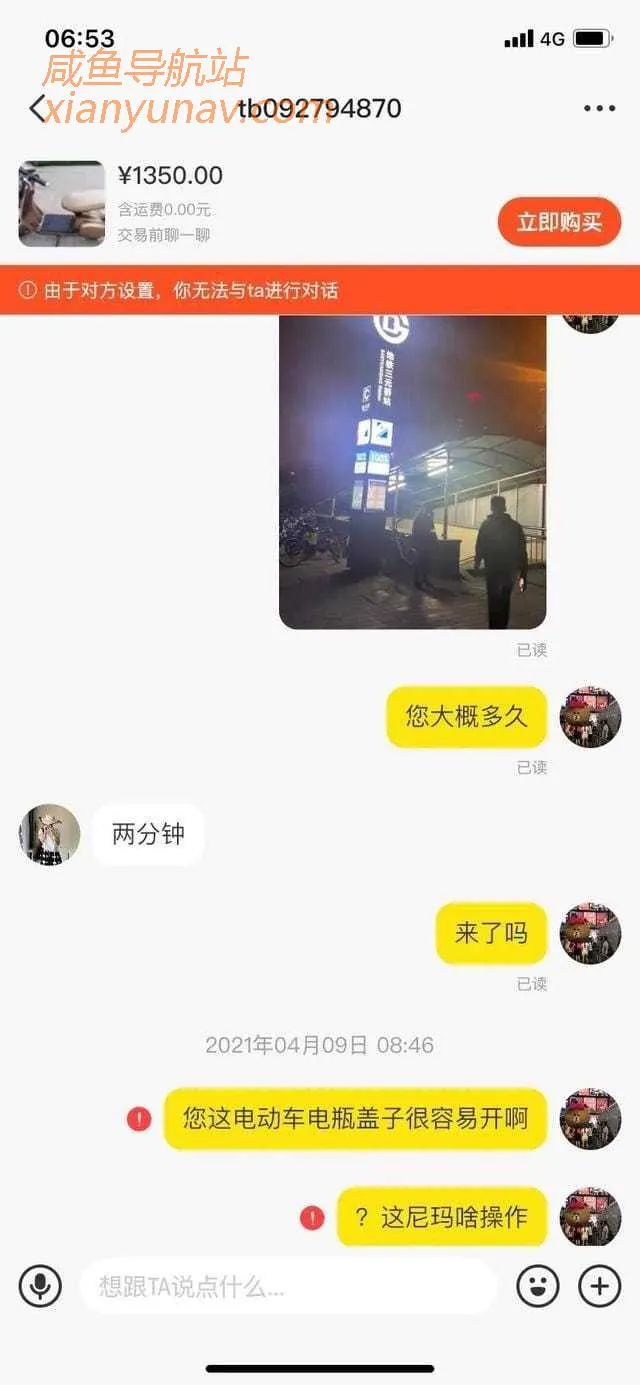This screenshot has height=1385, width=640.
Task: Open the emoji picker
Action: (537, 1286)
